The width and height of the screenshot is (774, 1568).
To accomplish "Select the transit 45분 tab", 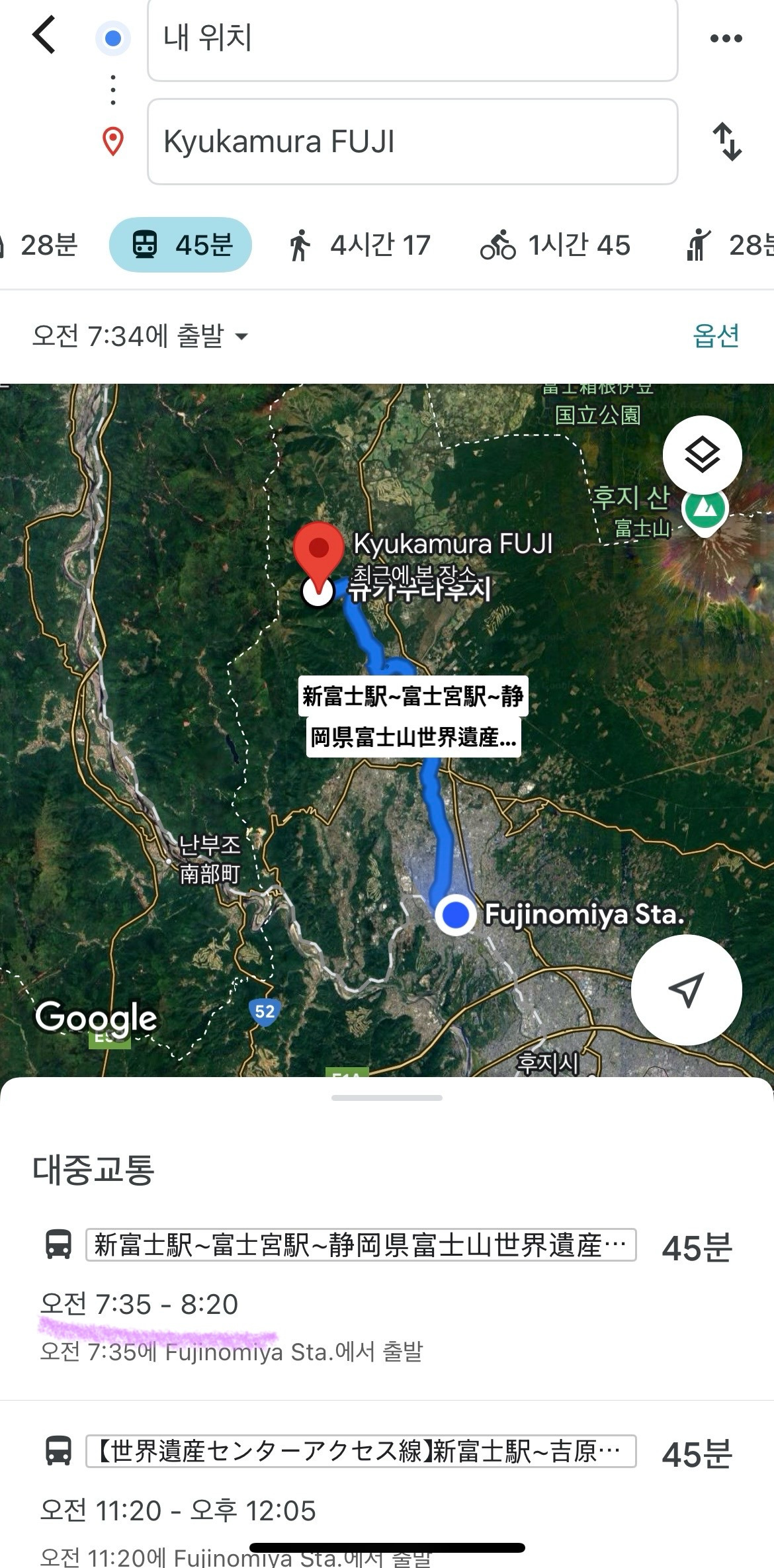I will point(181,245).
